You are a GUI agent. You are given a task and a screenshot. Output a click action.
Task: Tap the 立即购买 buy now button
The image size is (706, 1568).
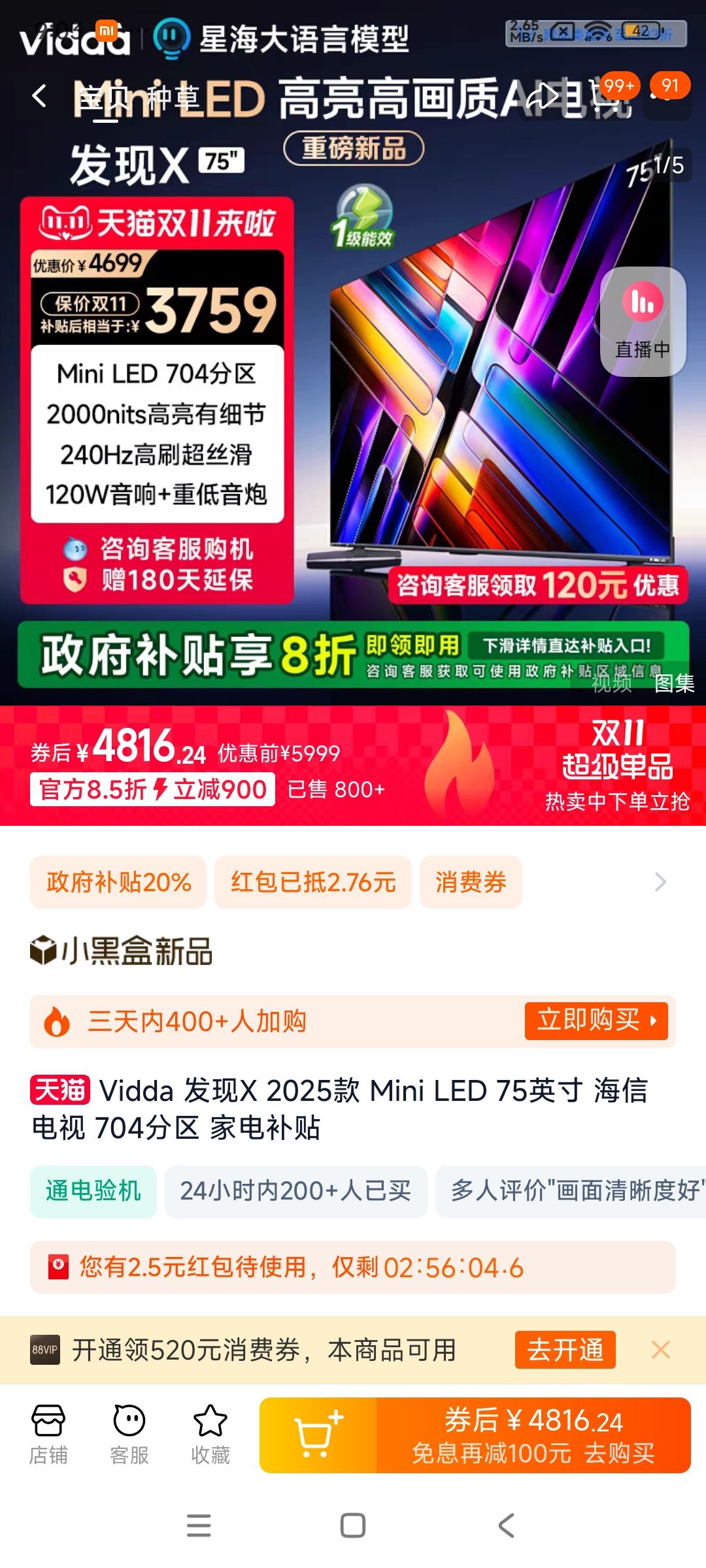click(x=597, y=1021)
